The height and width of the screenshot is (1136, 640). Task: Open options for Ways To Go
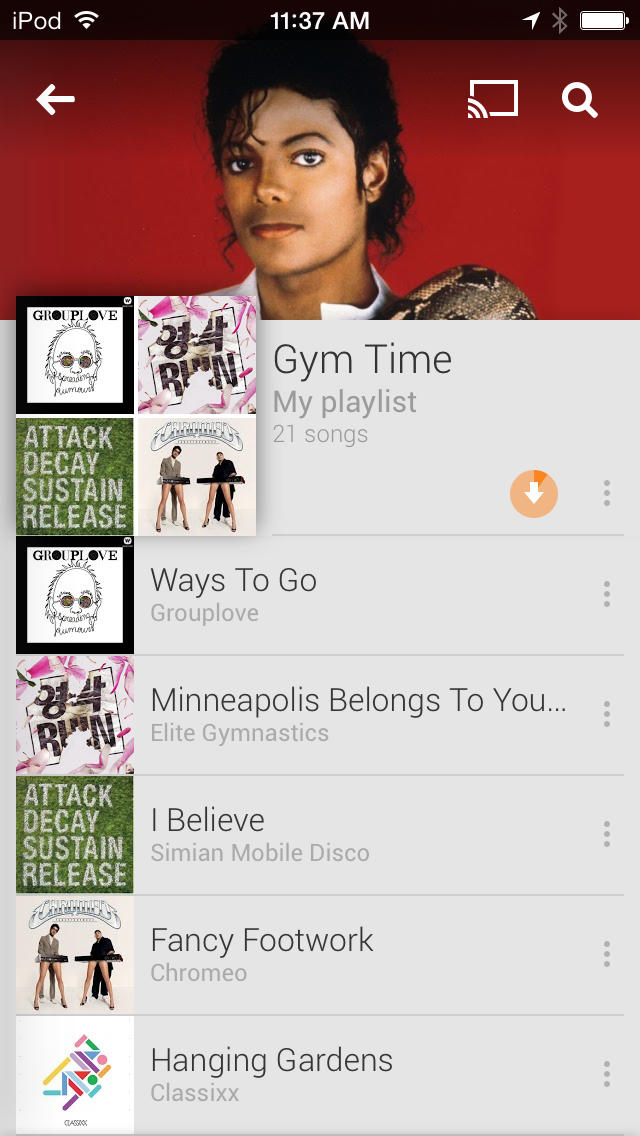tap(606, 595)
